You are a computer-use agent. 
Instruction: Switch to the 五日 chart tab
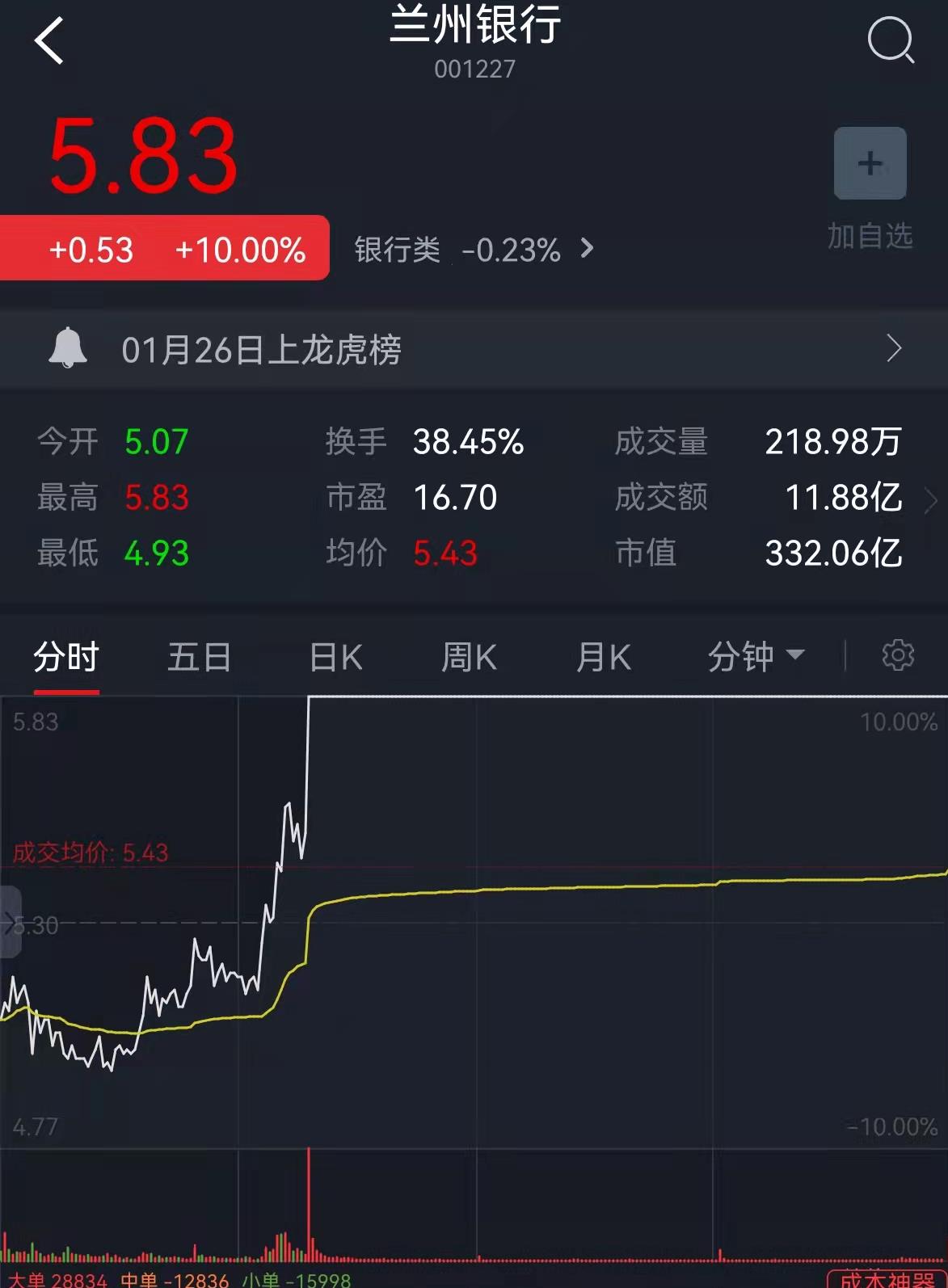click(198, 657)
